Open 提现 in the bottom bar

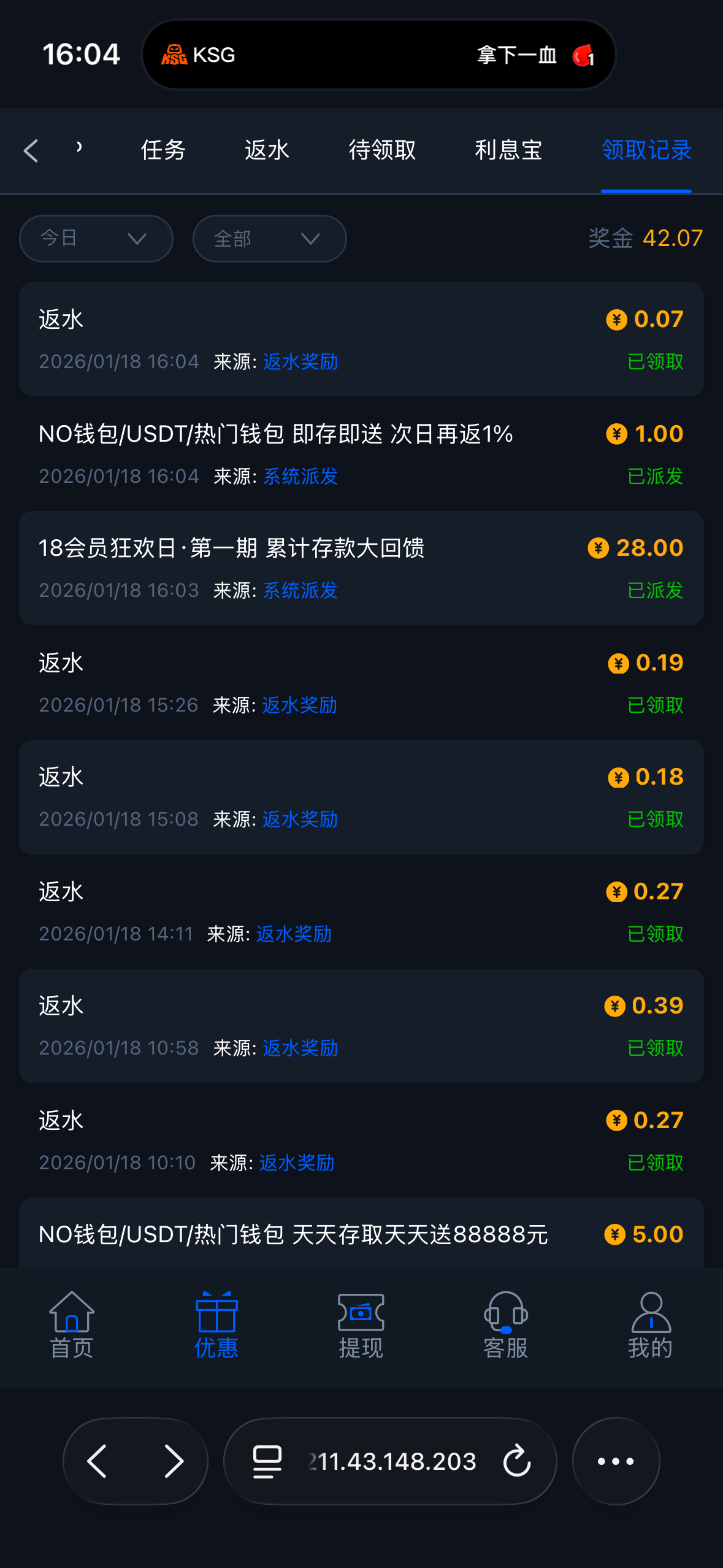pyautogui.click(x=361, y=1325)
